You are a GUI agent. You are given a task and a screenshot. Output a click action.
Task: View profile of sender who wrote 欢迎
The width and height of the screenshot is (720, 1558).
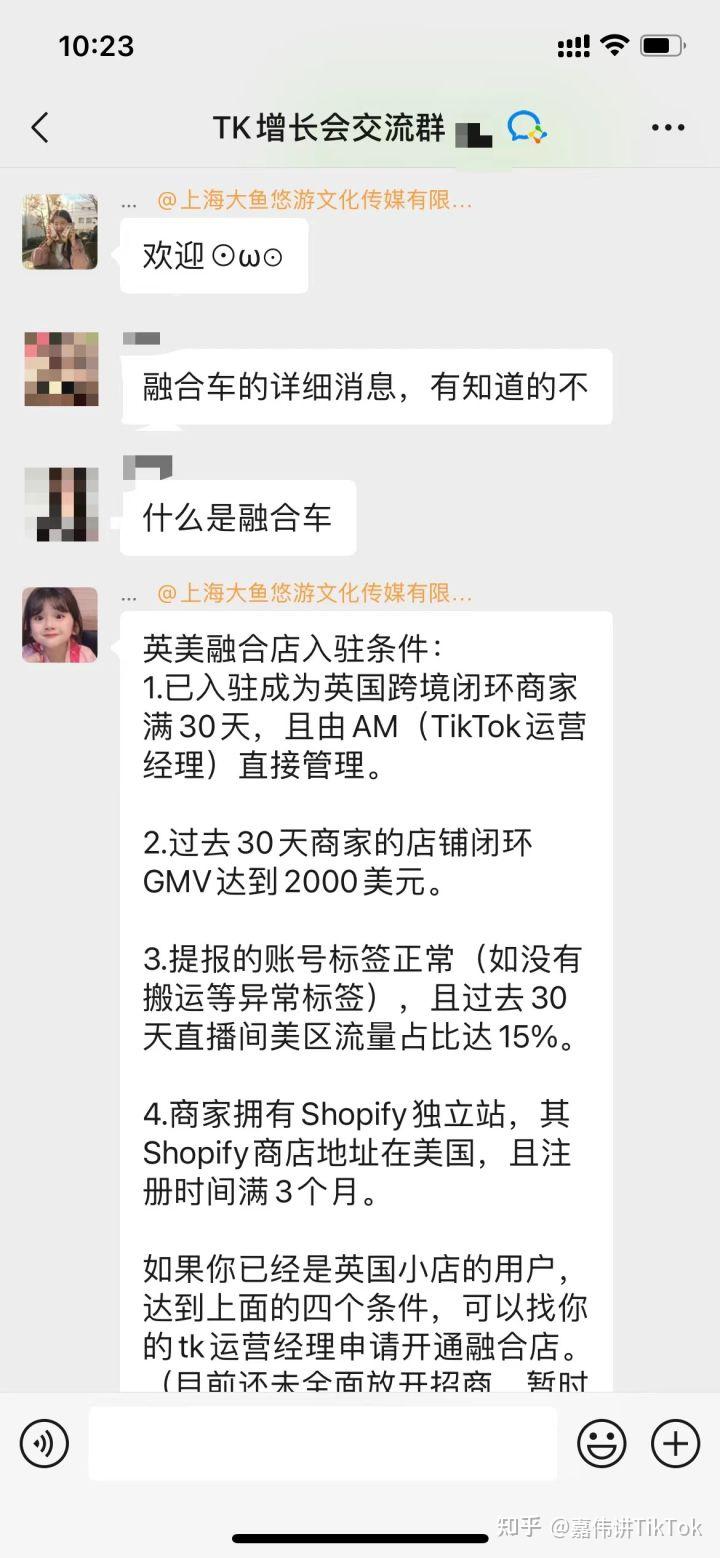(x=60, y=232)
